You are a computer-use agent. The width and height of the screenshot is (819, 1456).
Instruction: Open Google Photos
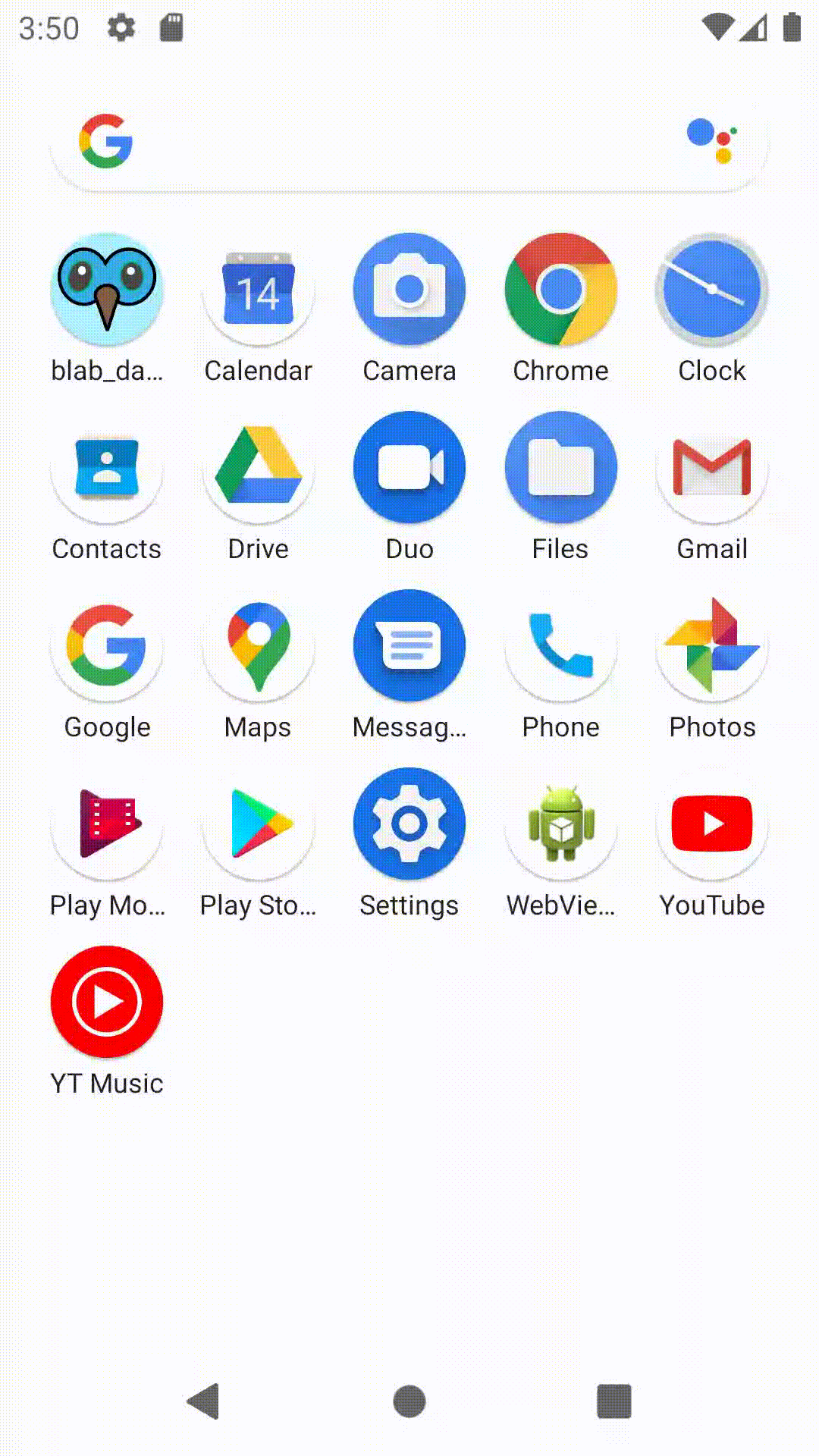(711, 646)
